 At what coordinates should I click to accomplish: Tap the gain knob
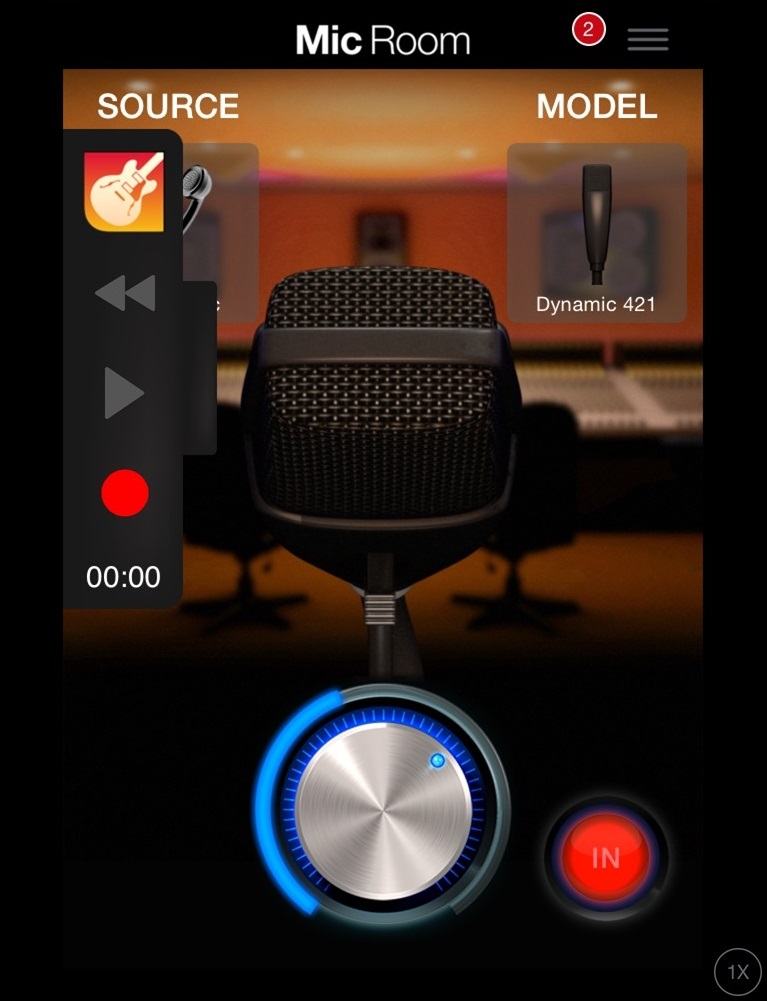[385, 808]
